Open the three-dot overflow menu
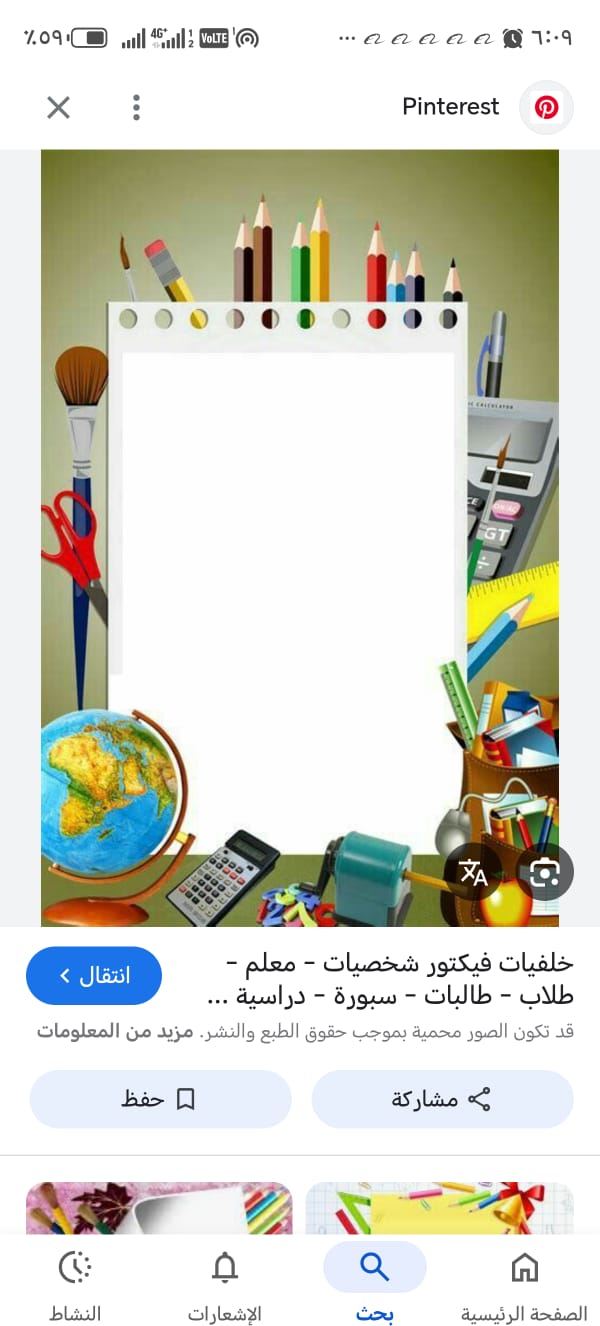 [x=136, y=107]
